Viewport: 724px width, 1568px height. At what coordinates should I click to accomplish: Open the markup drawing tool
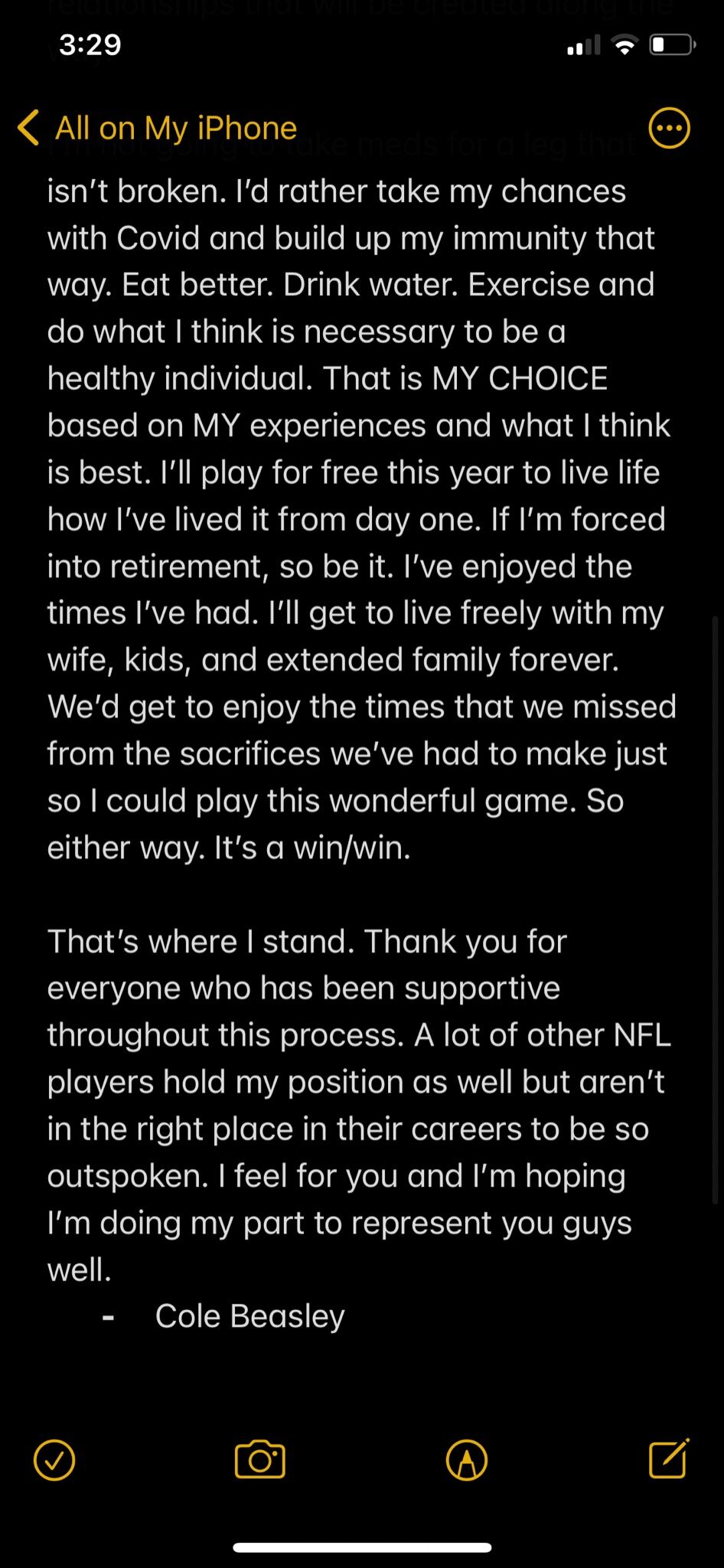click(466, 1460)
